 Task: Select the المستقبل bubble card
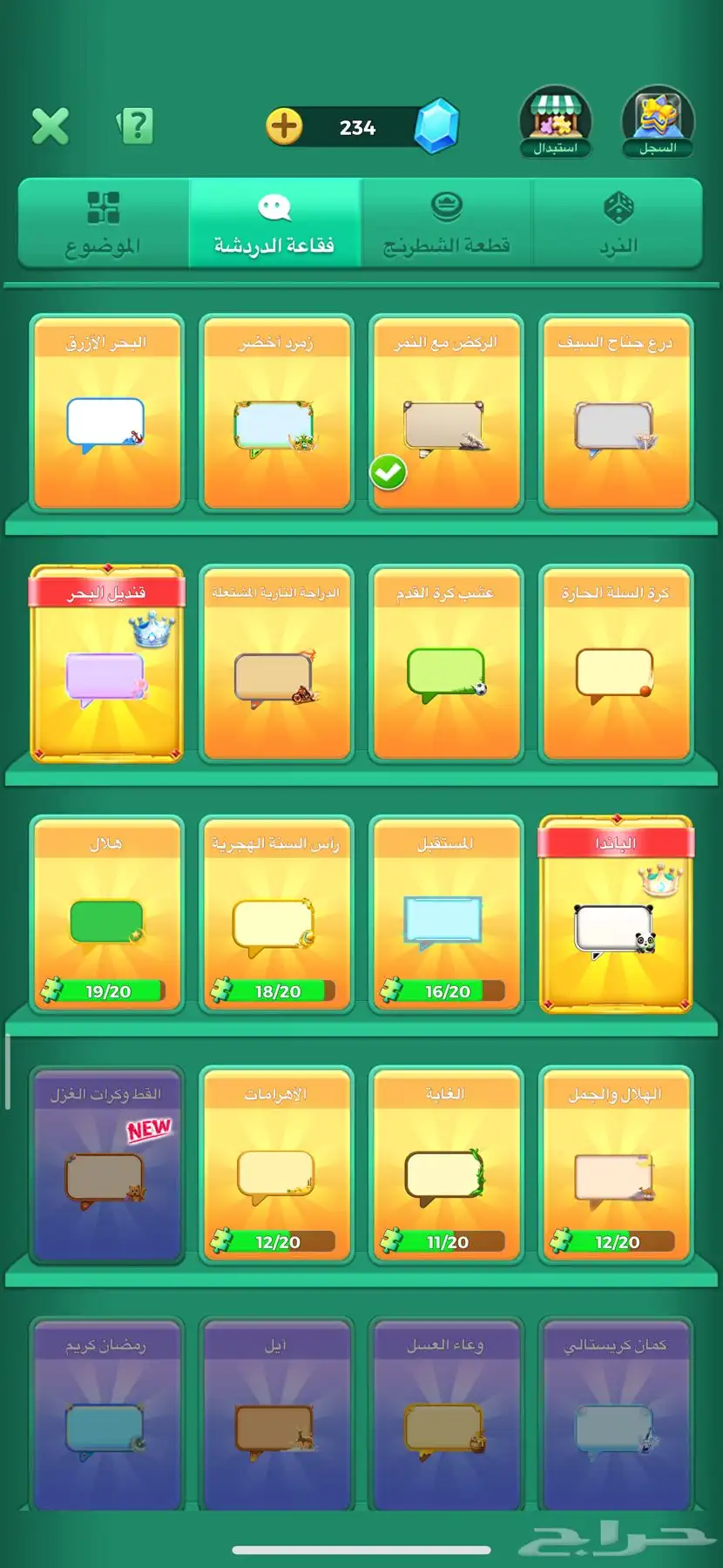(x=446, y=915)
